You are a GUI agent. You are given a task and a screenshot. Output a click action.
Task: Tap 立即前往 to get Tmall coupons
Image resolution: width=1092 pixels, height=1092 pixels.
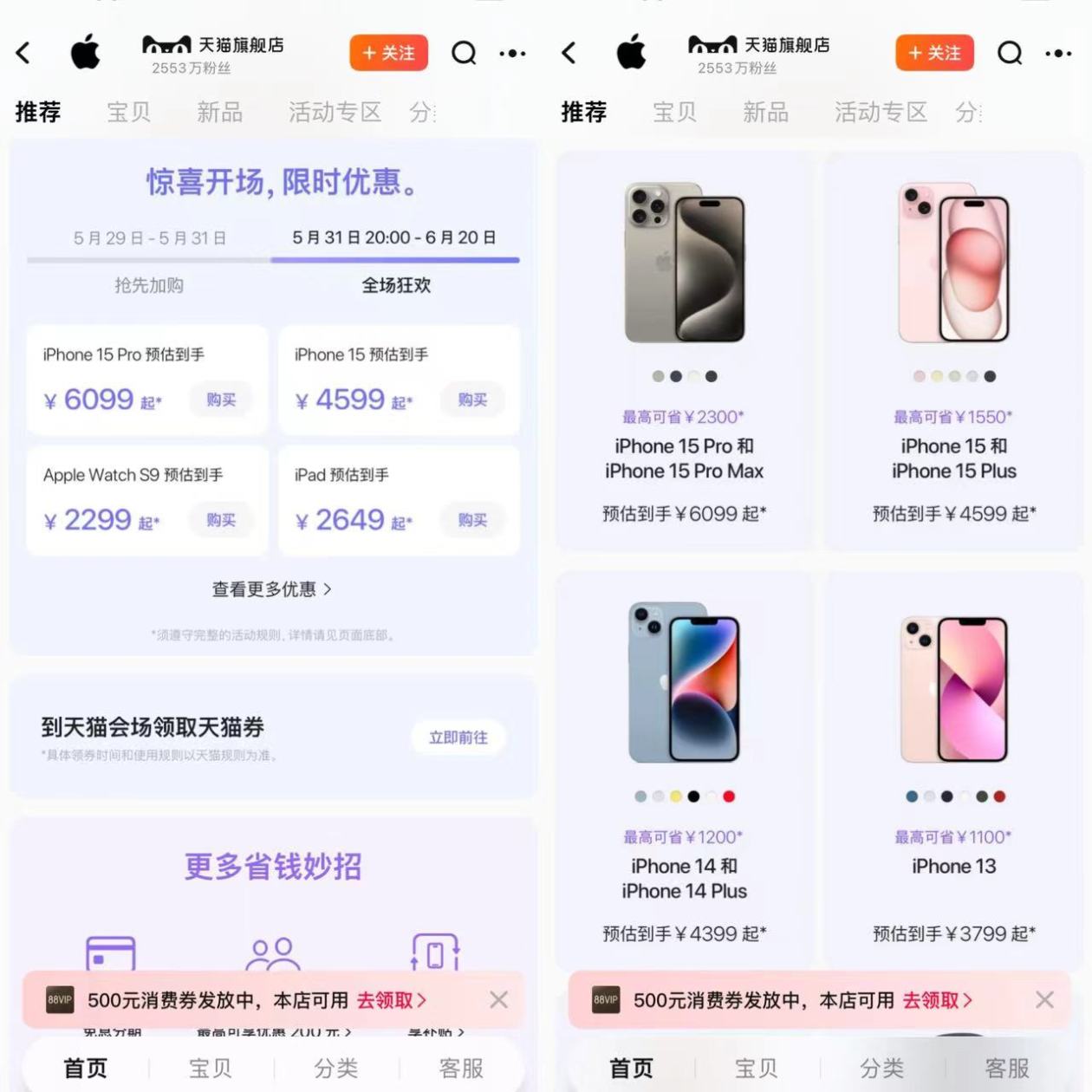458,738
